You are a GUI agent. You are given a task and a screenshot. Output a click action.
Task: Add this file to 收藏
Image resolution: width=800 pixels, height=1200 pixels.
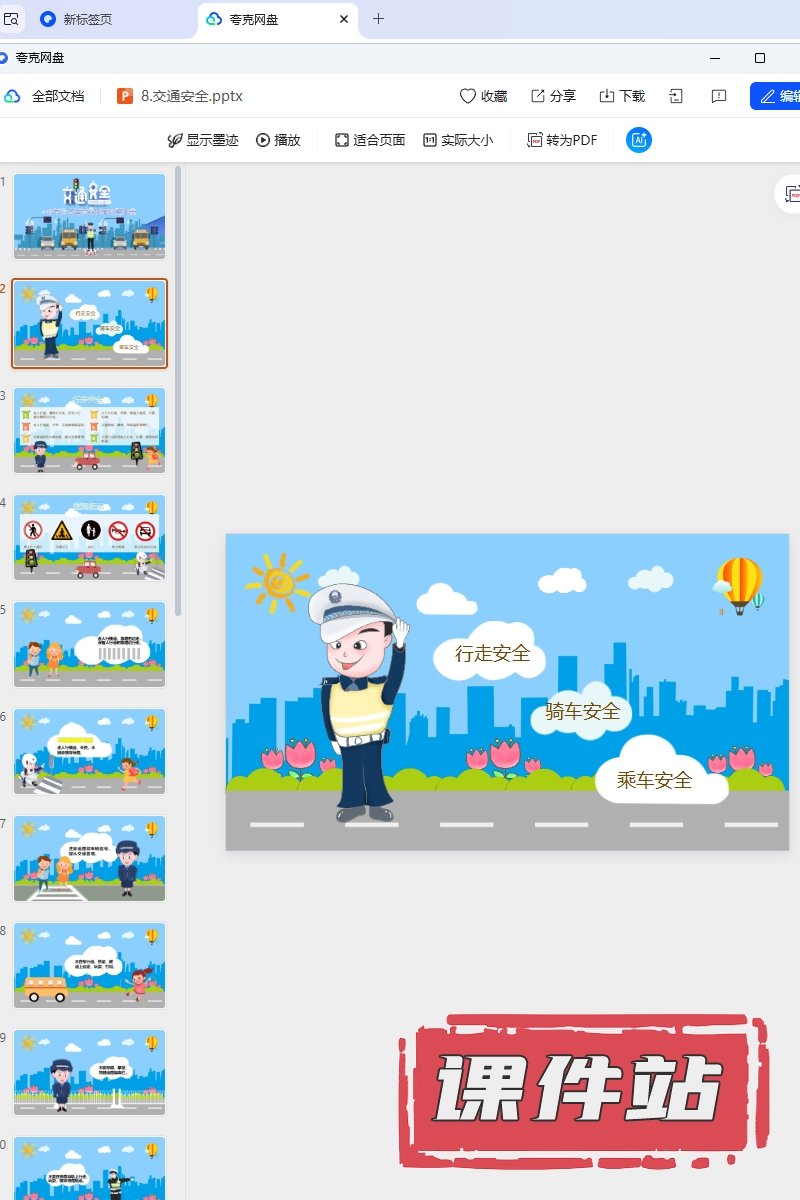click(x=483, y=96)
